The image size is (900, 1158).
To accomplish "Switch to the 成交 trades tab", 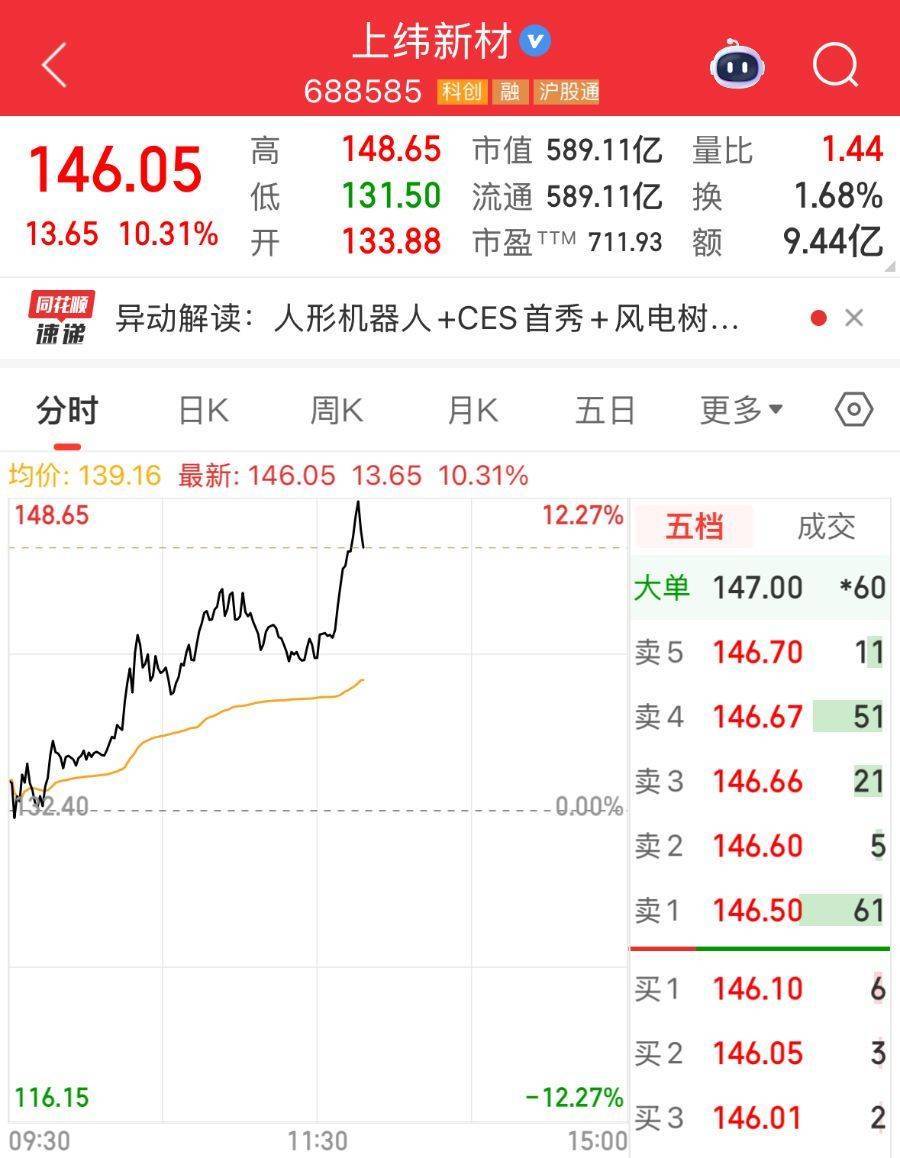I will coord(826,527).
